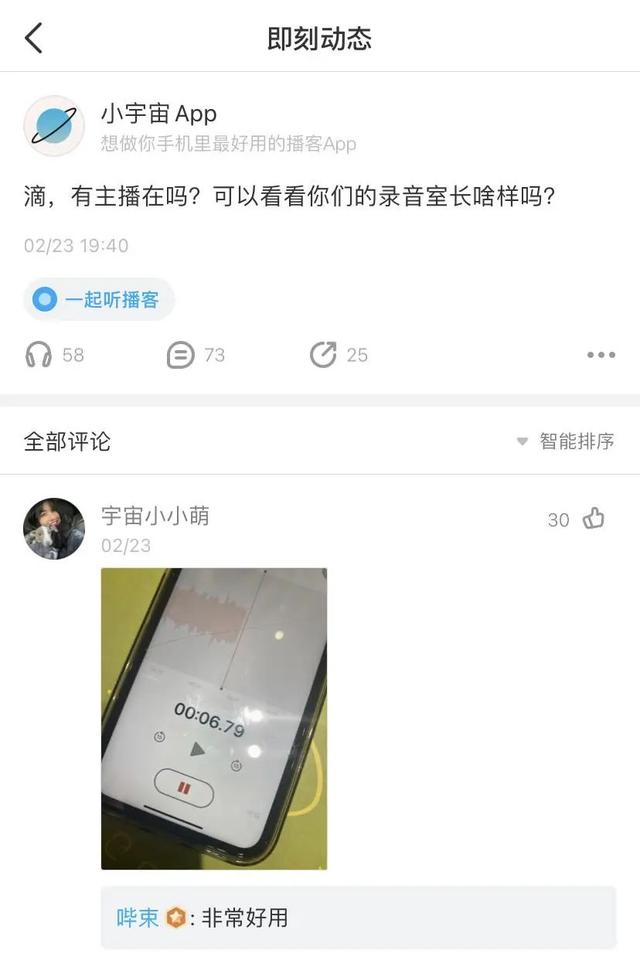Open the 小宇宙 App profile avatar
Image resolution: width=640 pixels, height=964 pixels.
[x=54, y=126]
